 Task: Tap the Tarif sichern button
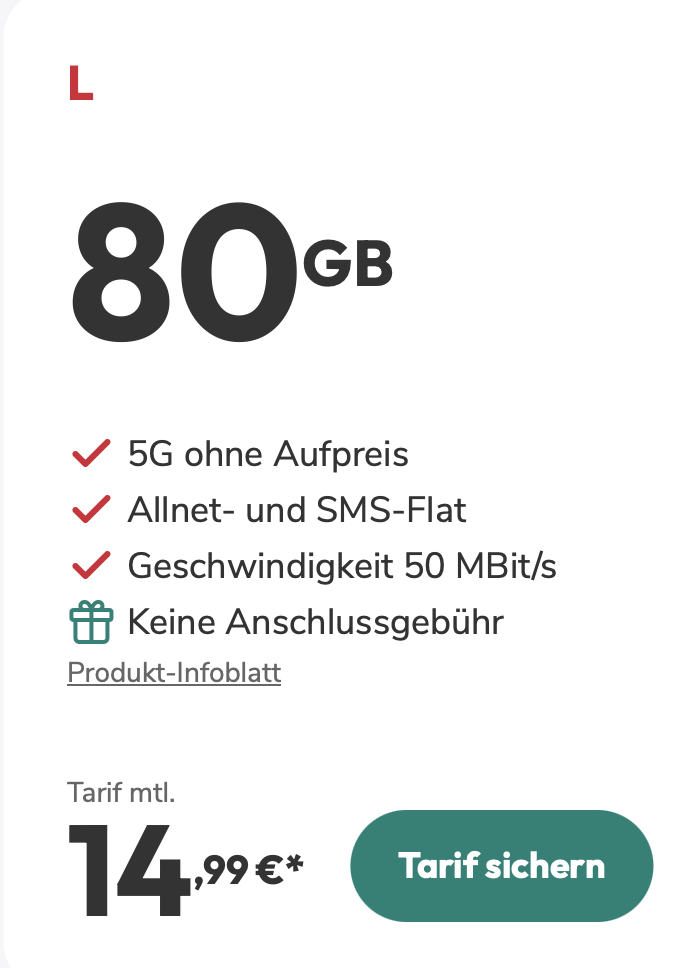coord(501,865)
